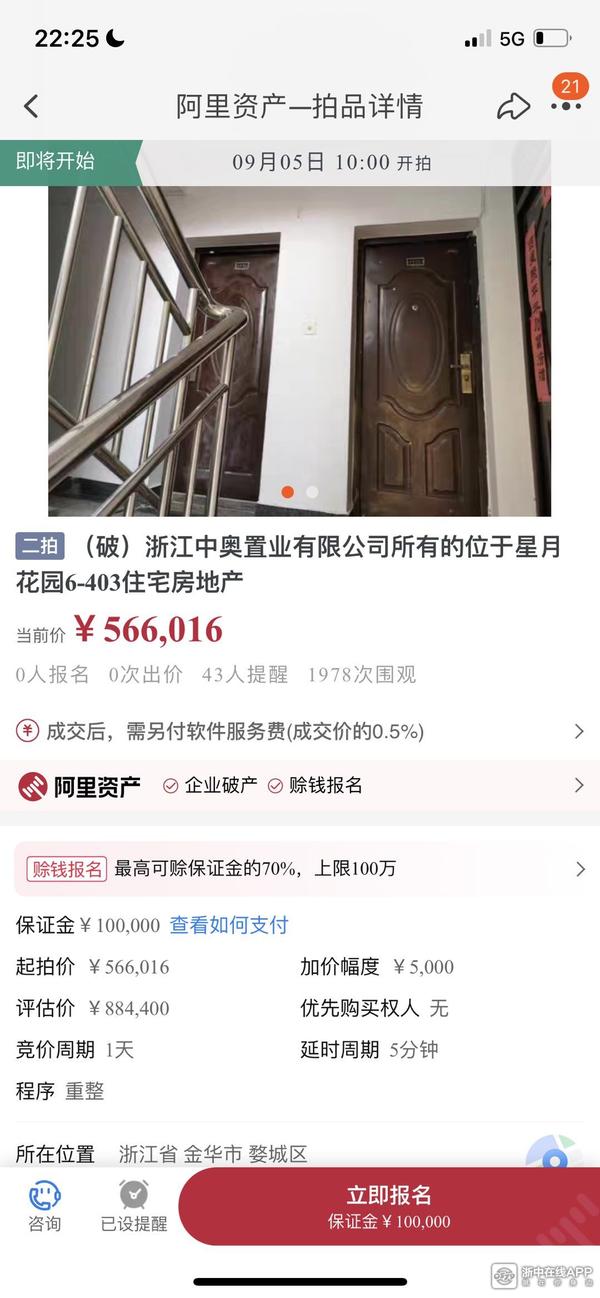Open the overflow menu with 21 badge

click(x=566, y=106)
